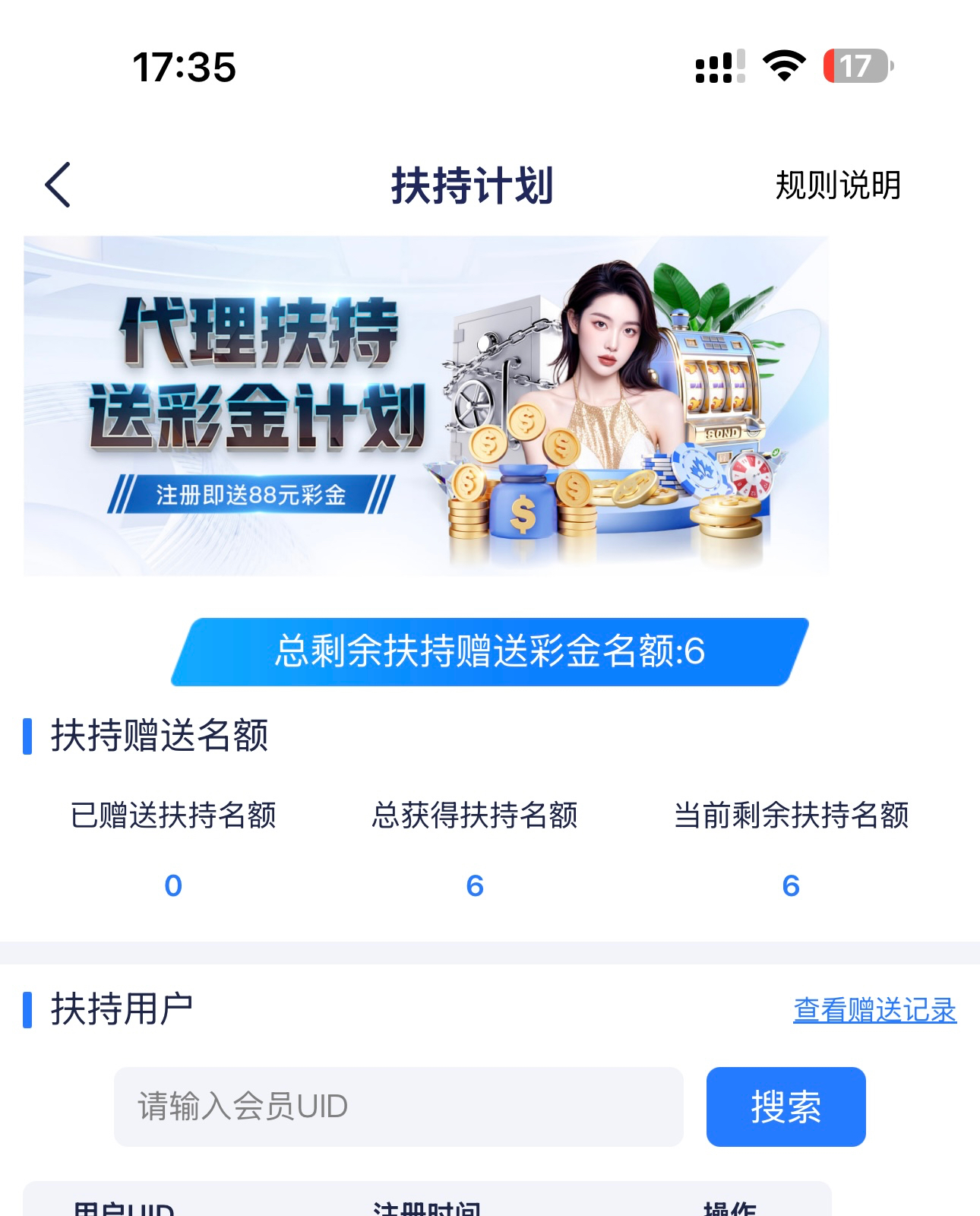Tap the 搜索 search button
The height and width of the screenshot is (1216, 980).
pos(786,1107)
